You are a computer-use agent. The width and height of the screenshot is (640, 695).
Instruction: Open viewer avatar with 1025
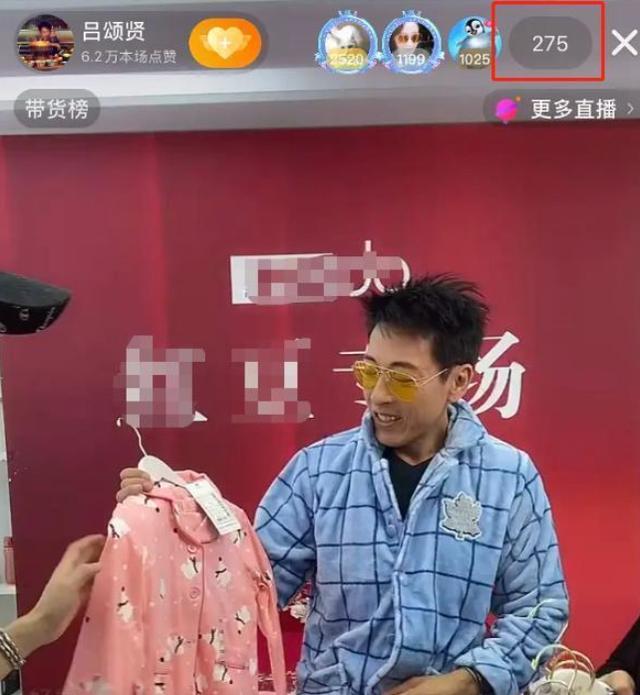click(x=473, y=42)
